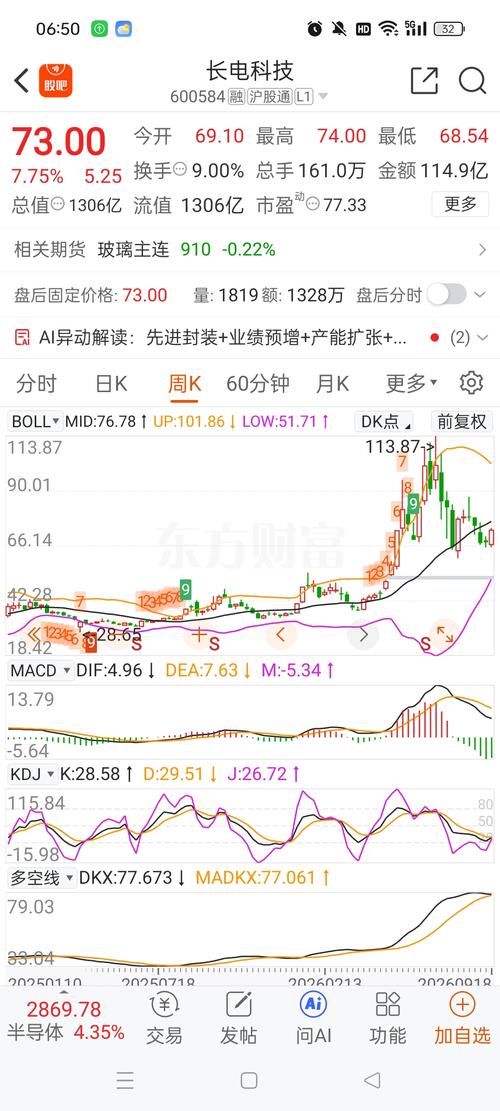Switch to the 分时 chart tab

pyautogui.click(x=36, y=384)
